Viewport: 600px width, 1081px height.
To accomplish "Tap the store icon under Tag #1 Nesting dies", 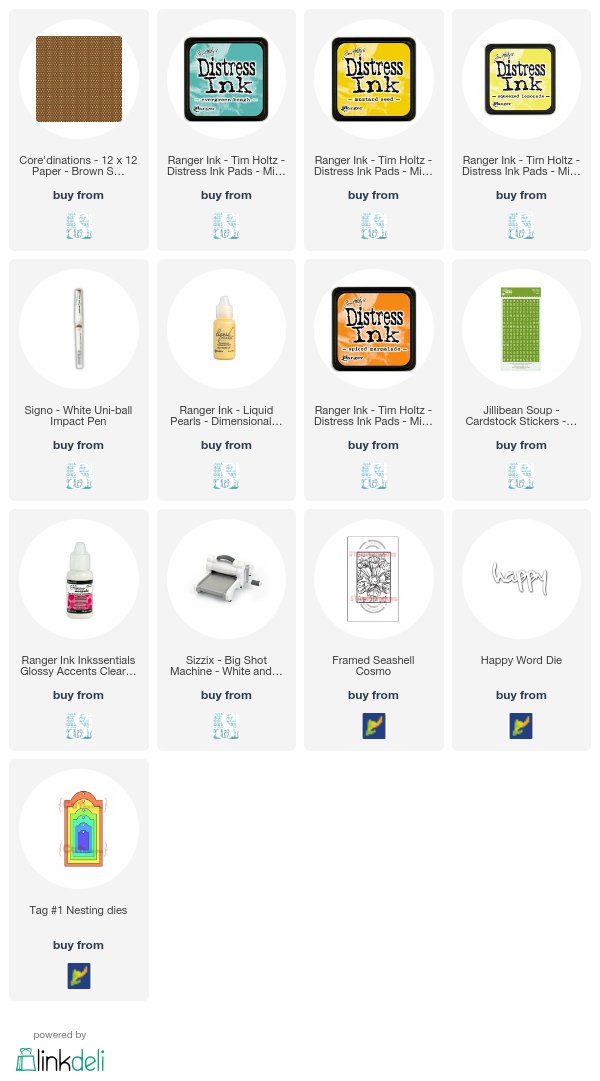I will coord(79,976).
